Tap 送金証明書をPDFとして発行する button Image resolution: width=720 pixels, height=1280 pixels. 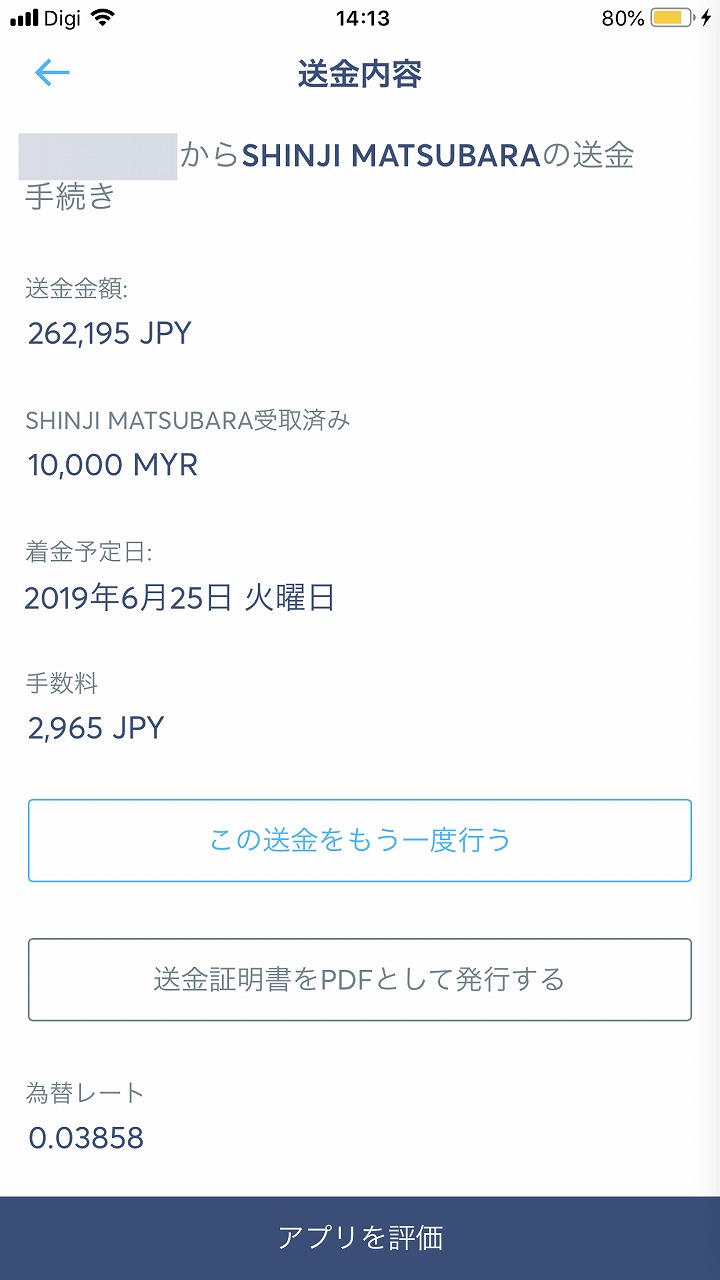(360, 979)
